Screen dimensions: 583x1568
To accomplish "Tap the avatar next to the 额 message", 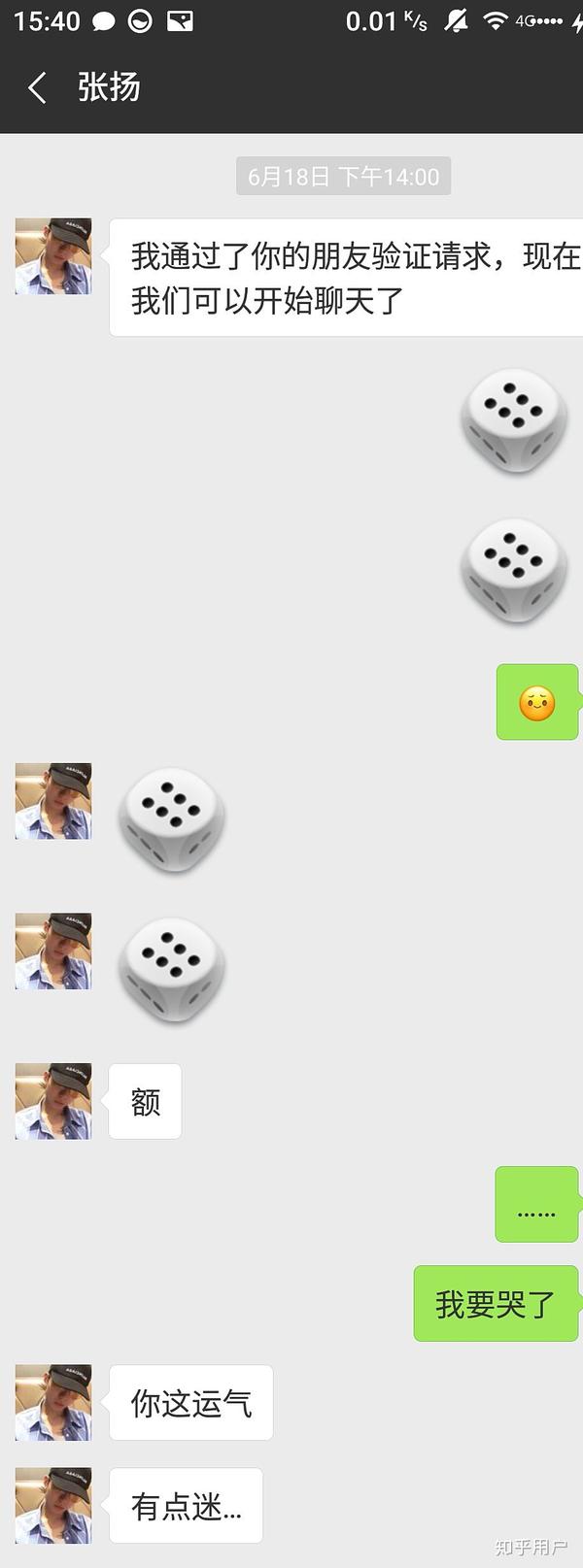I will point(53,1101).
